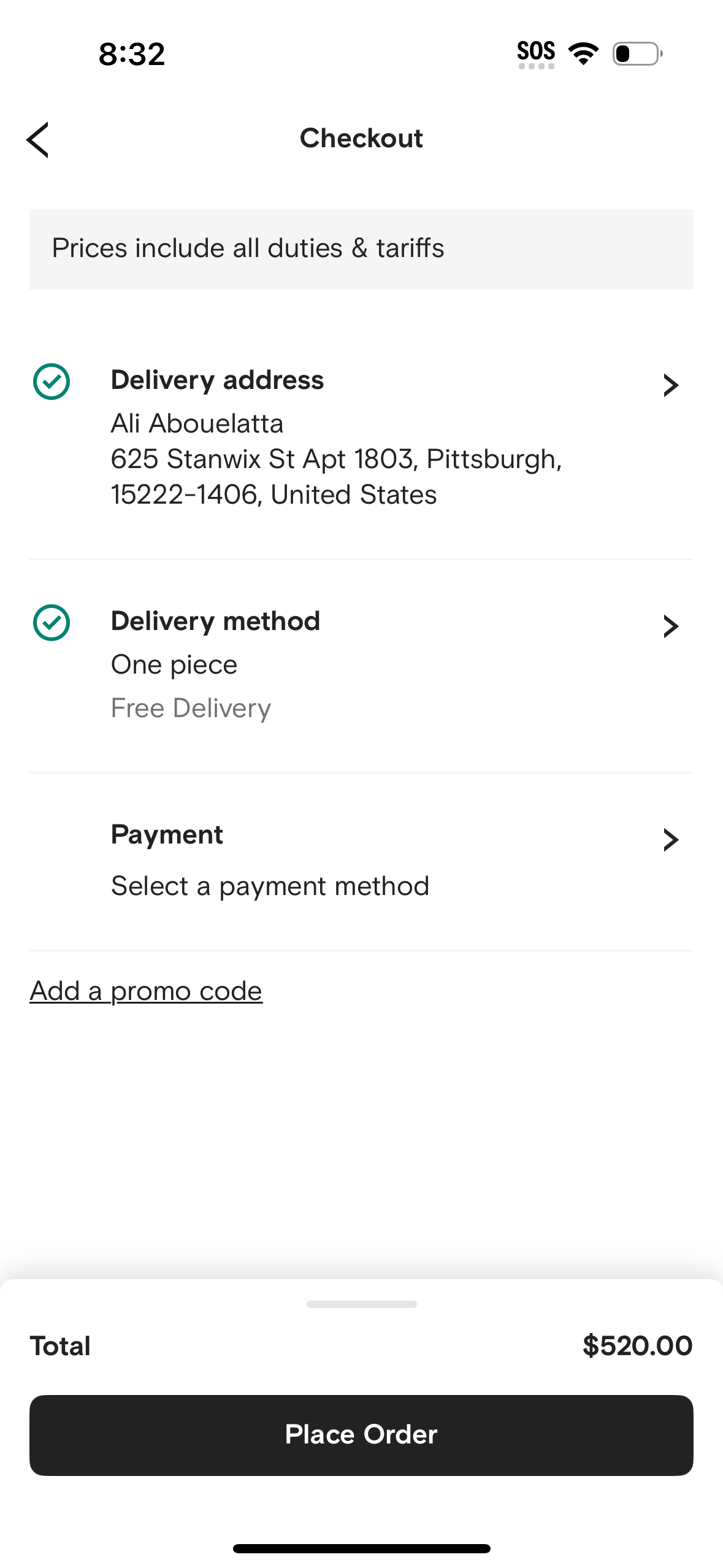Viewport: 723px width, 1568px height.
Task: Tap the Wi-Fi status icon
Action: point(583,53)
